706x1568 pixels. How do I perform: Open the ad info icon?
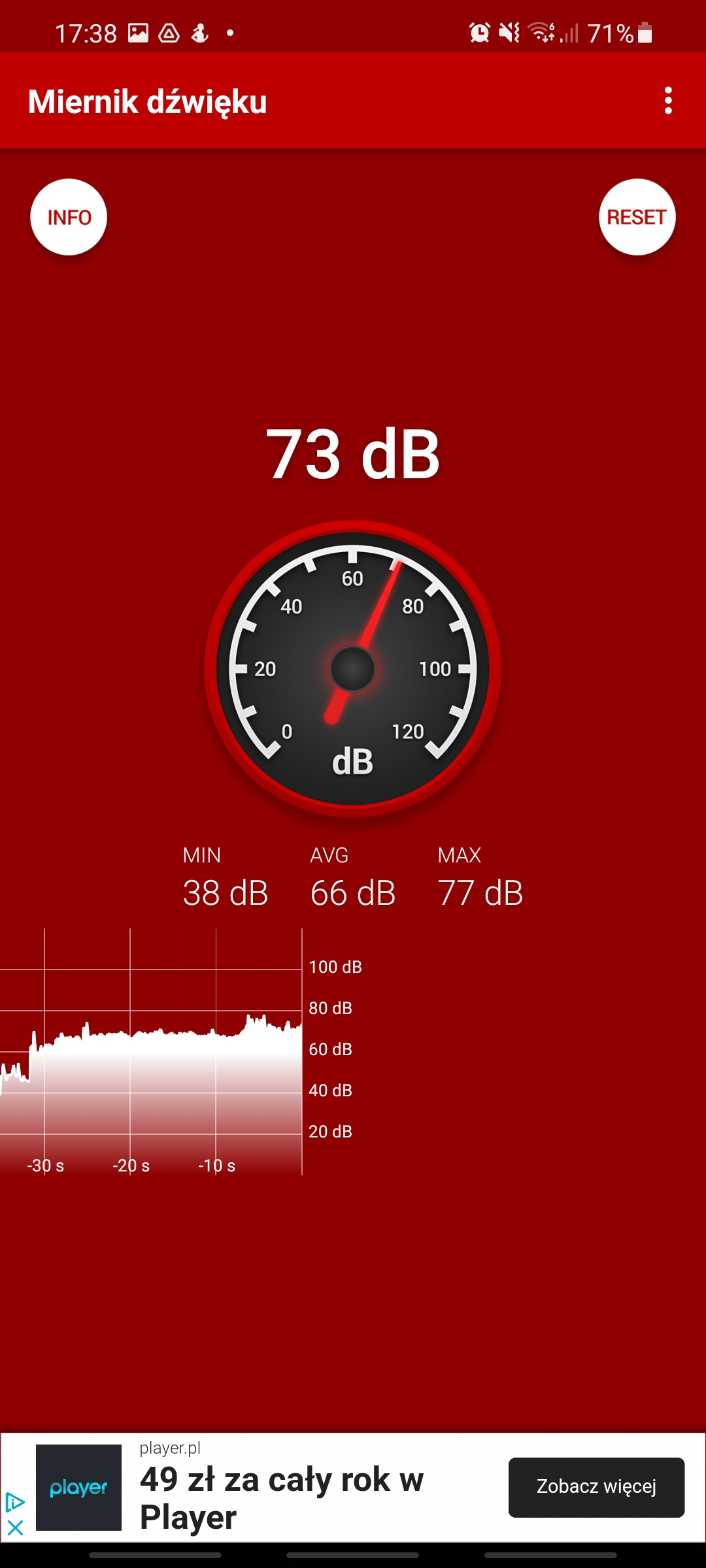click(x=14, y=1502)
